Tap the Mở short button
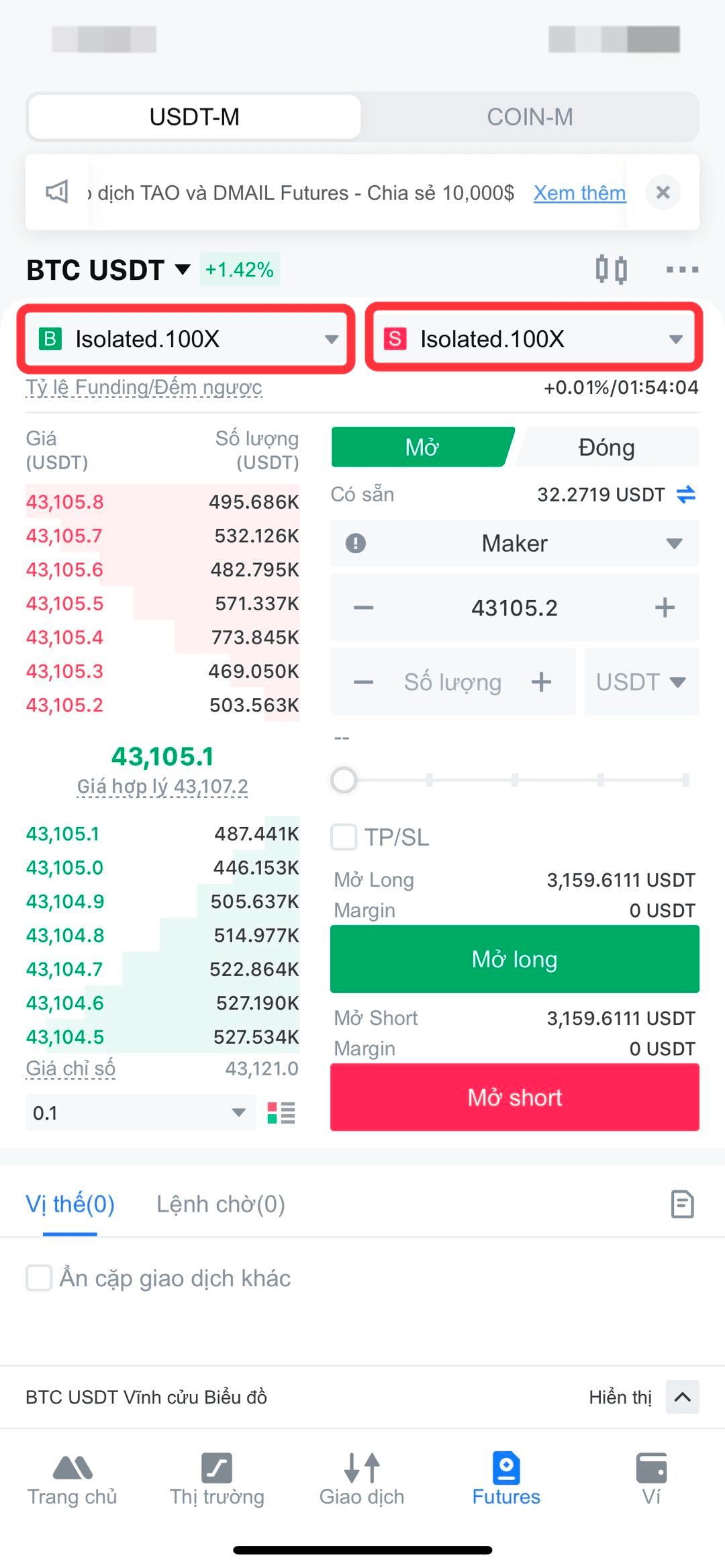This screenshot has width=725, height=1568. pyautogui.click(x=515, y=1097)
